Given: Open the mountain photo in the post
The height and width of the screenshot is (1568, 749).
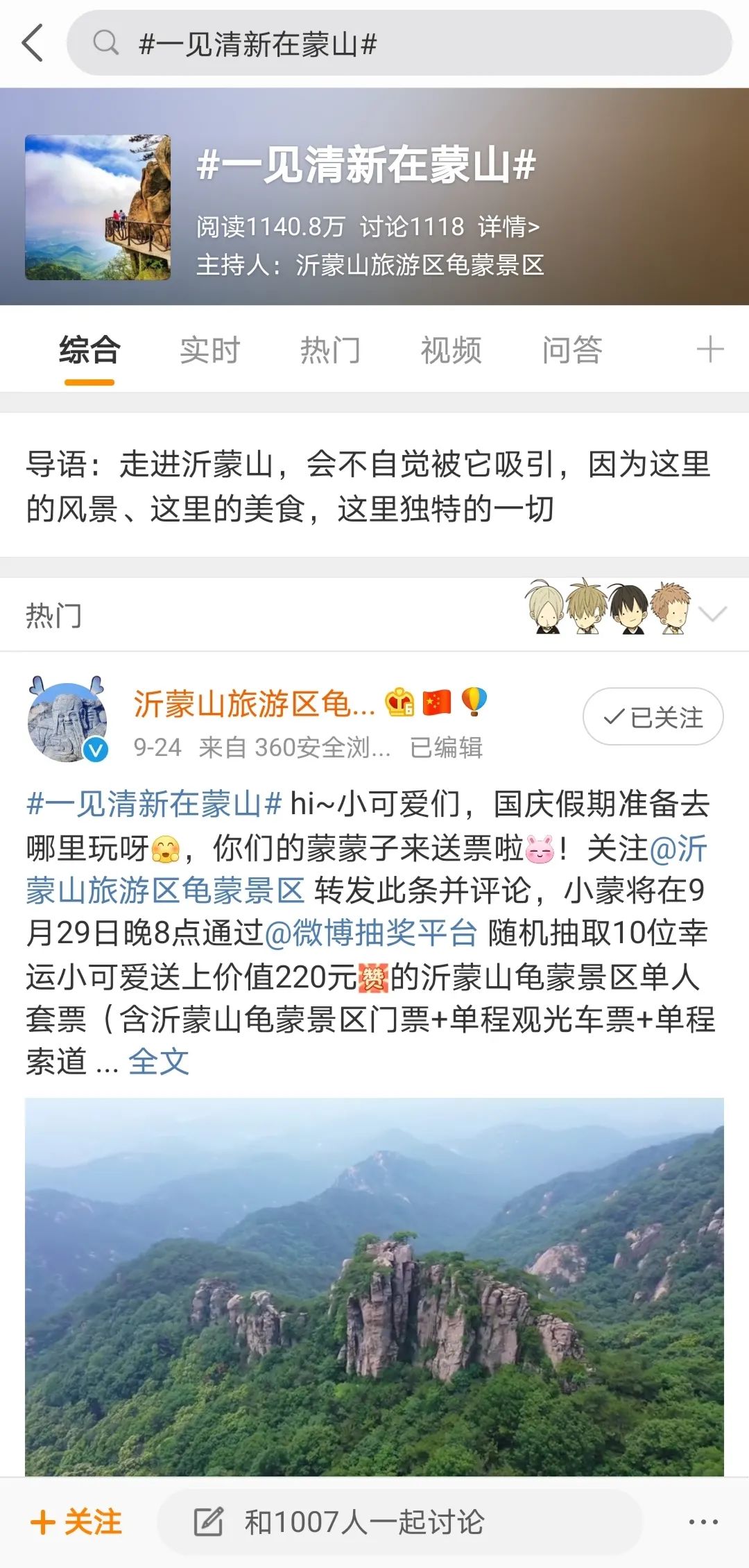Looking at the screenshot, I should point(374,1286).
